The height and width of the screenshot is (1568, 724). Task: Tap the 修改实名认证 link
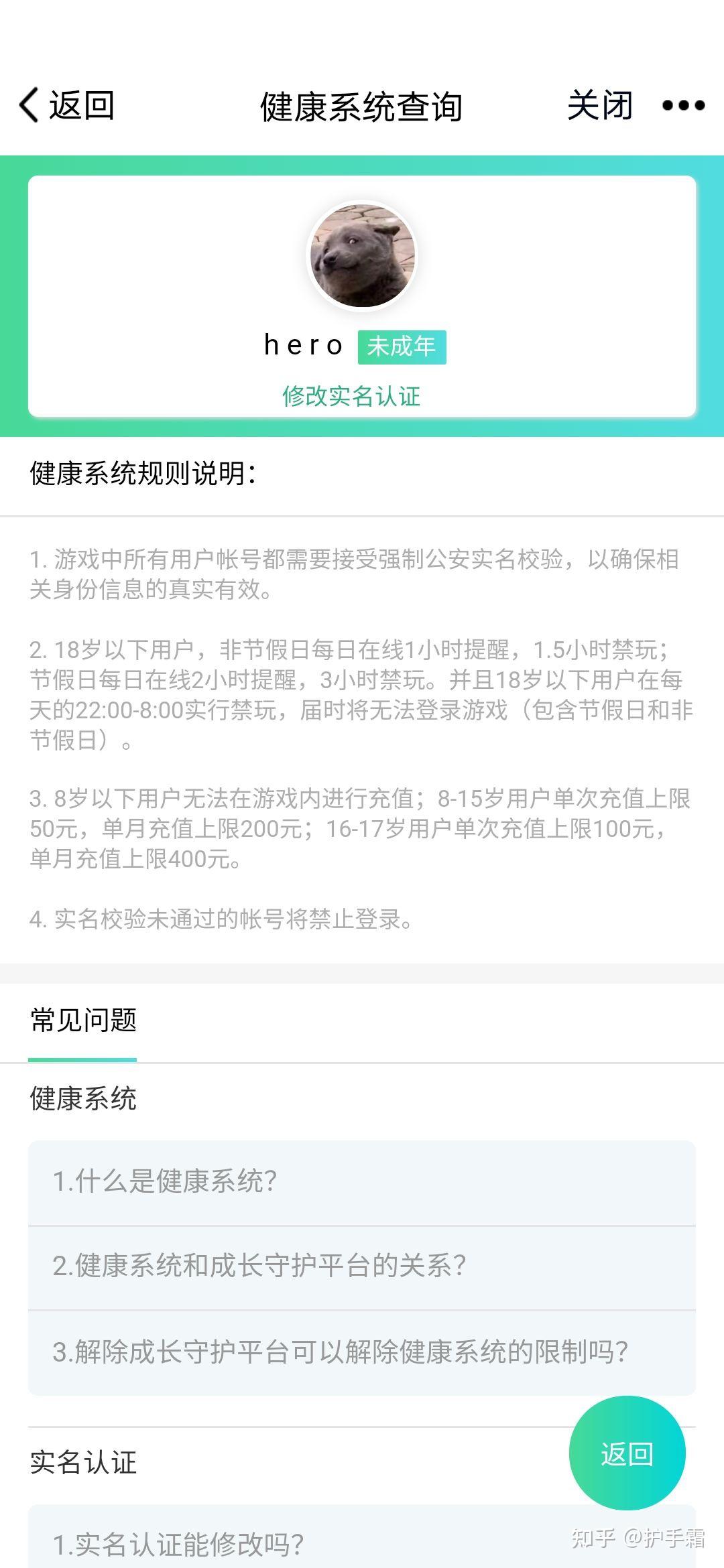click(351, 396)
